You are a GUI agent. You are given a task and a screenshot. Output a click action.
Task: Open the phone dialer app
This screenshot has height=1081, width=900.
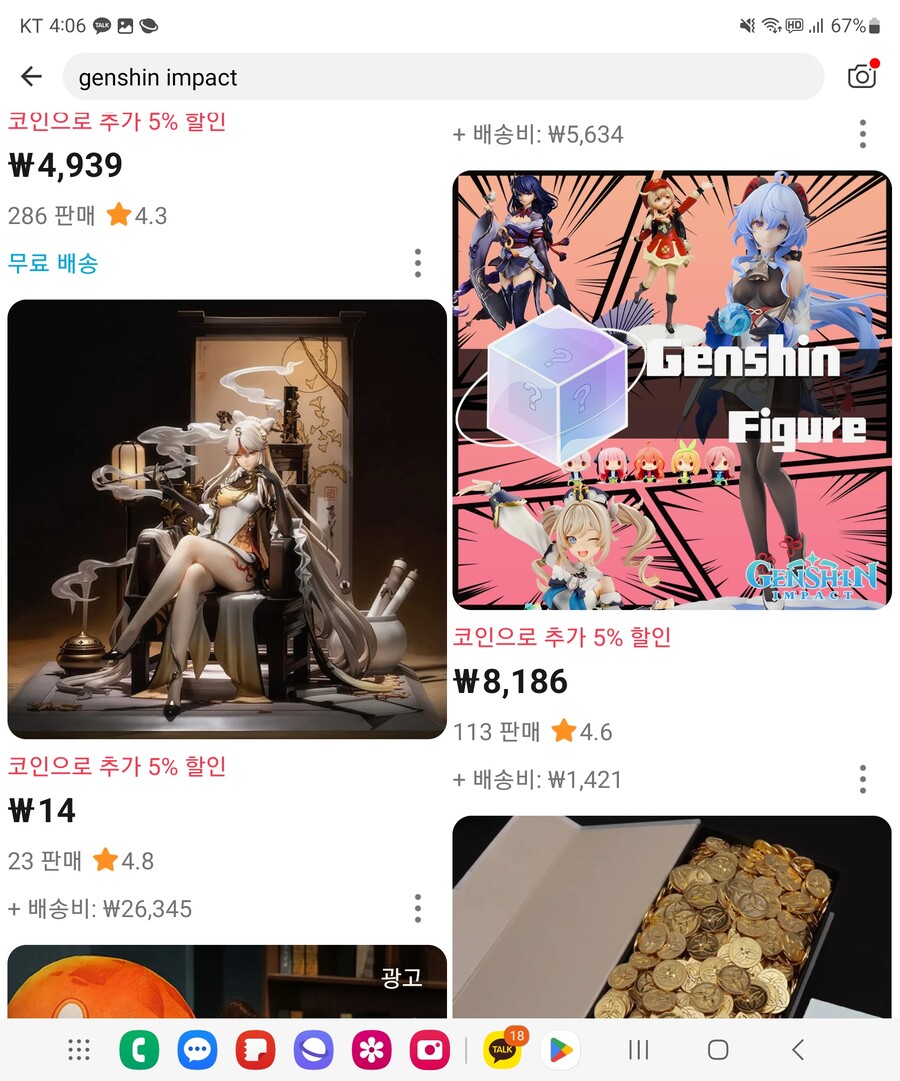[139, 1050]
